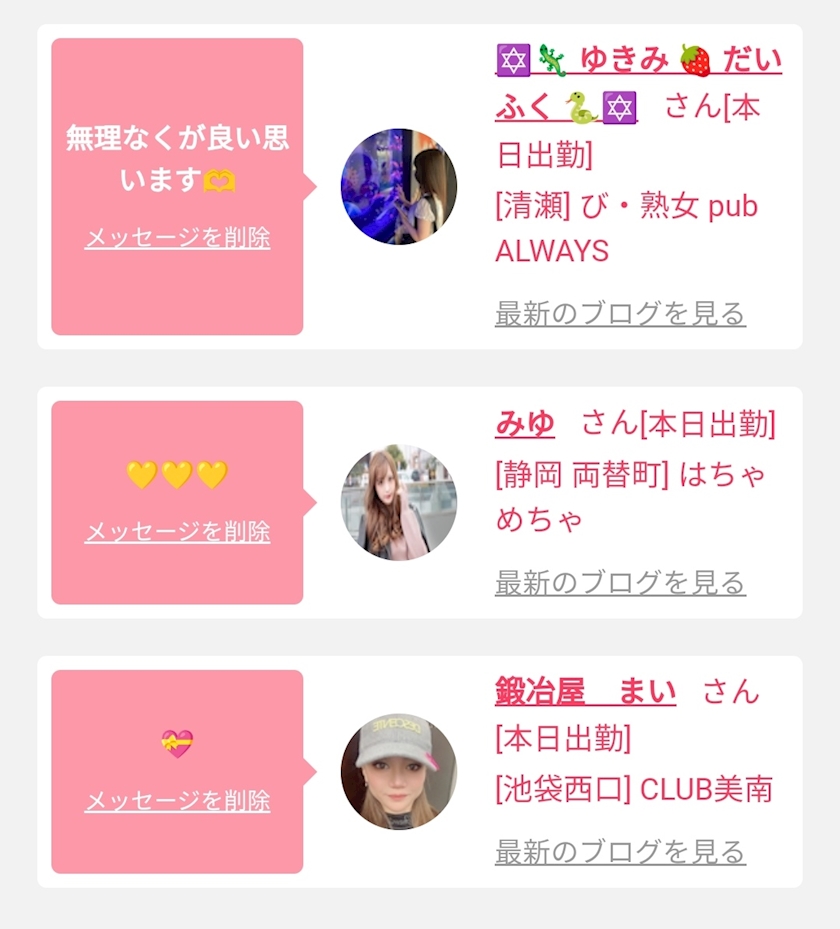Screen dimensions: 840x929
Task: Tap みゆ's profile photo
Action: pyautogui.click(x=398, y=502)
